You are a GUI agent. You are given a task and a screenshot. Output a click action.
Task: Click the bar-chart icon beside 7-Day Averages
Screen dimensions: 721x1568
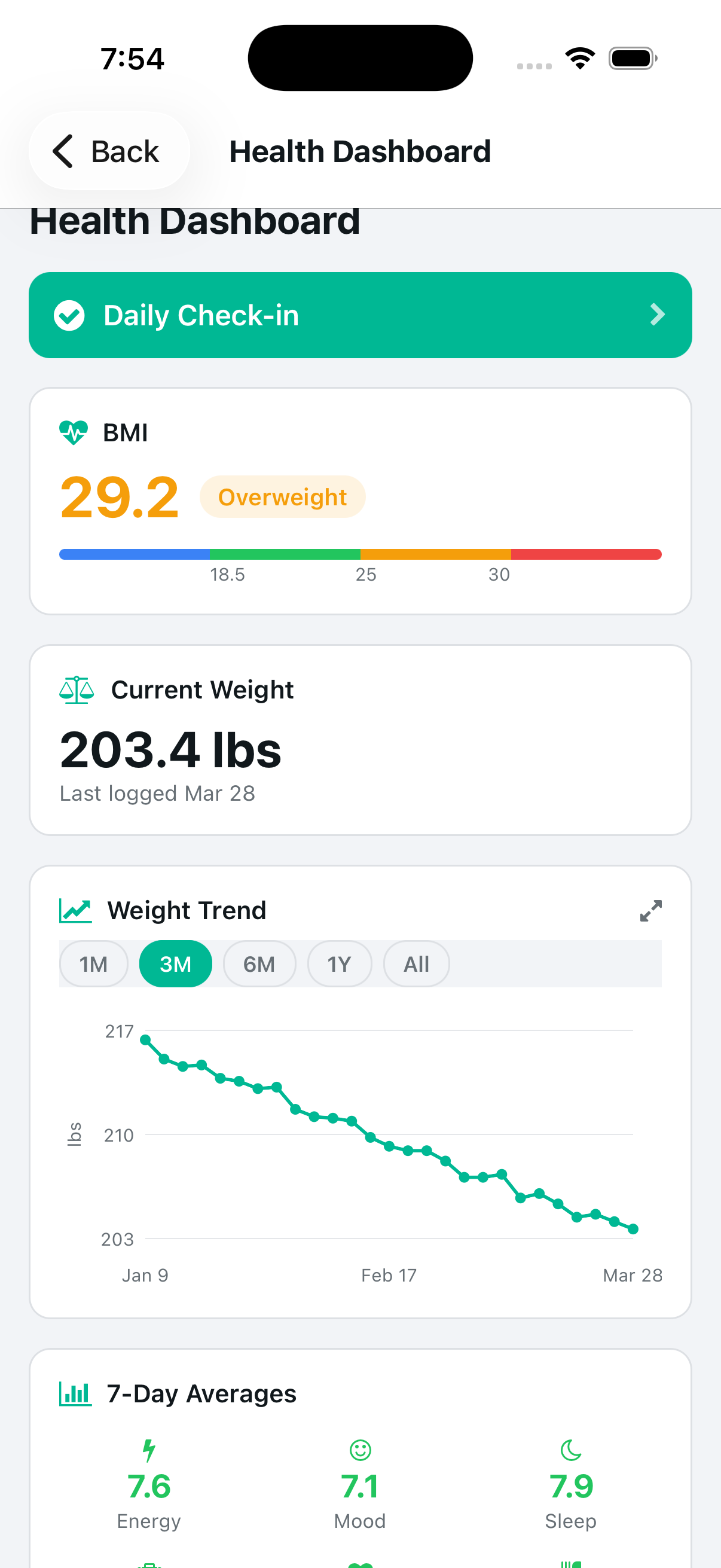[x=74, y=1393]
